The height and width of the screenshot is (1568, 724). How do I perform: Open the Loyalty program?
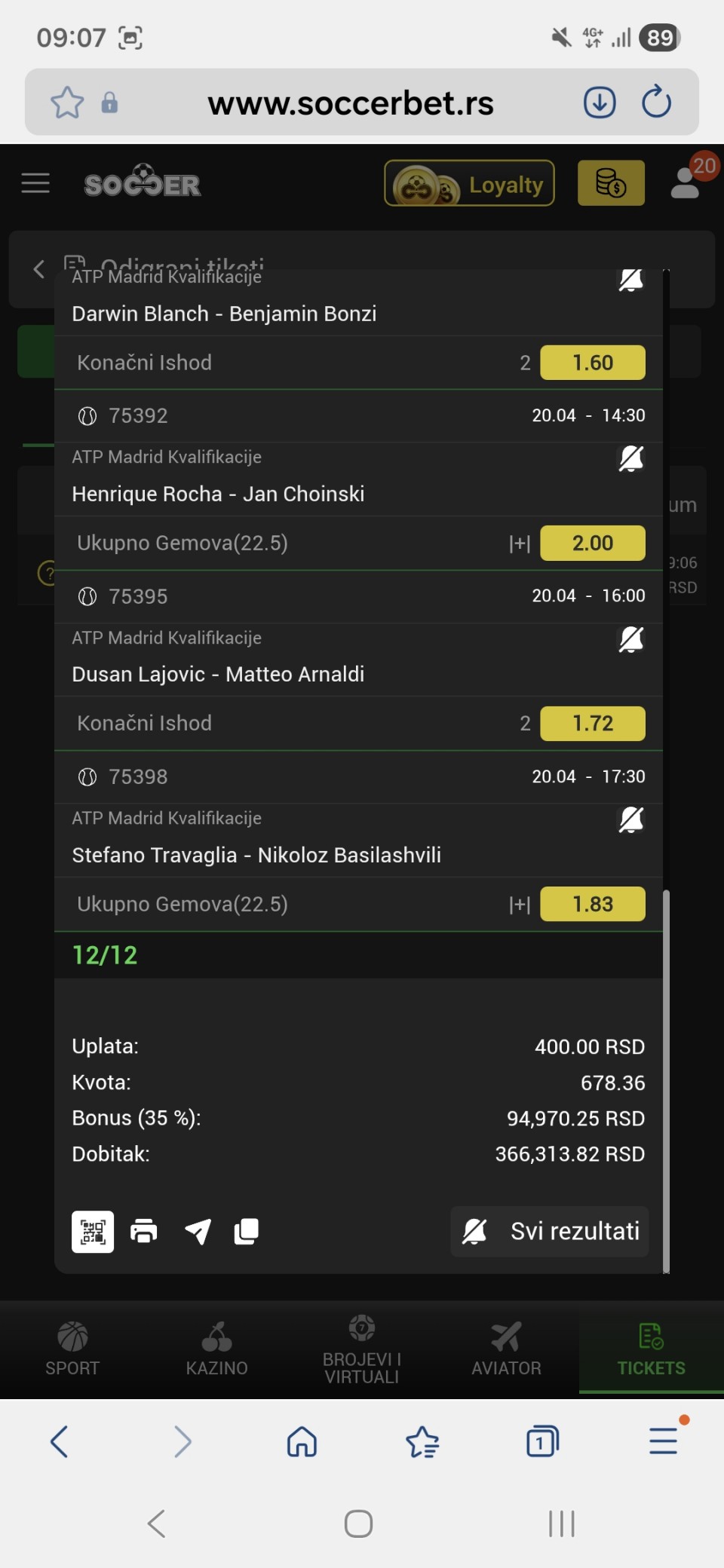(x=469, y=183)
